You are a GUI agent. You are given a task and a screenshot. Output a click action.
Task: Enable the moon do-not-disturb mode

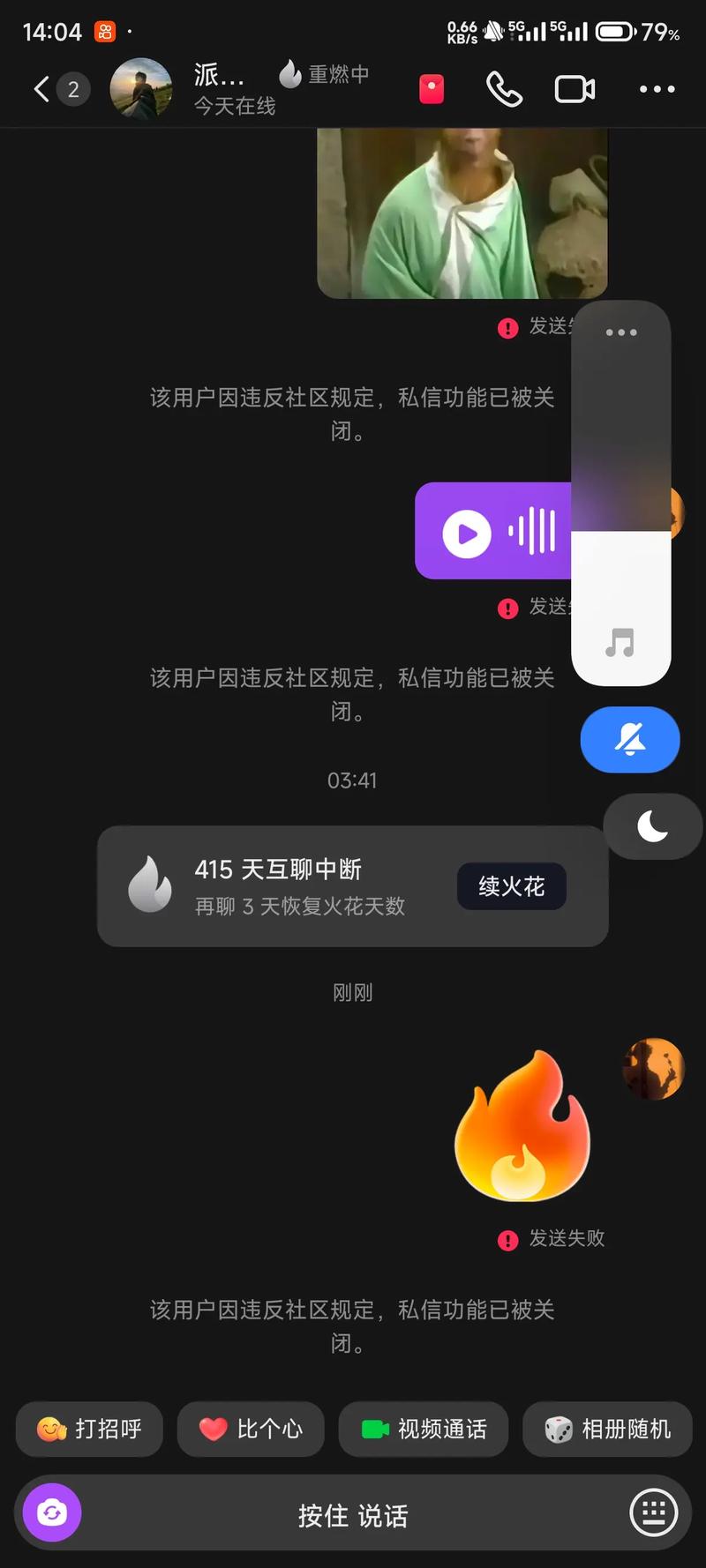(652, 826)
